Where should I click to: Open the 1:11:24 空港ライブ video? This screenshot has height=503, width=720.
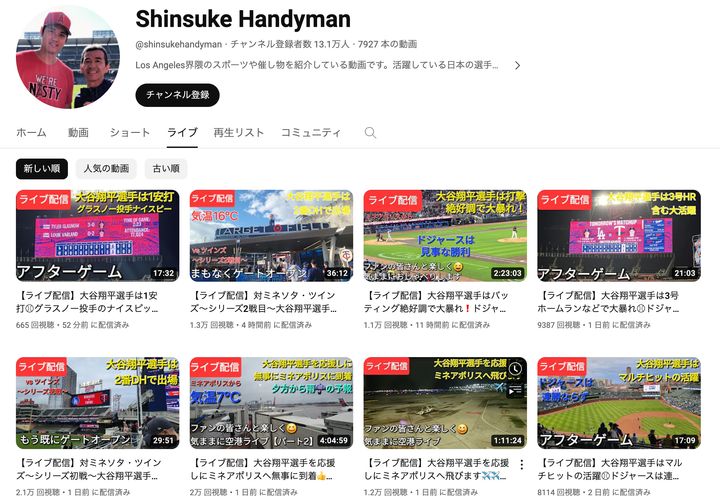(445, 402)
